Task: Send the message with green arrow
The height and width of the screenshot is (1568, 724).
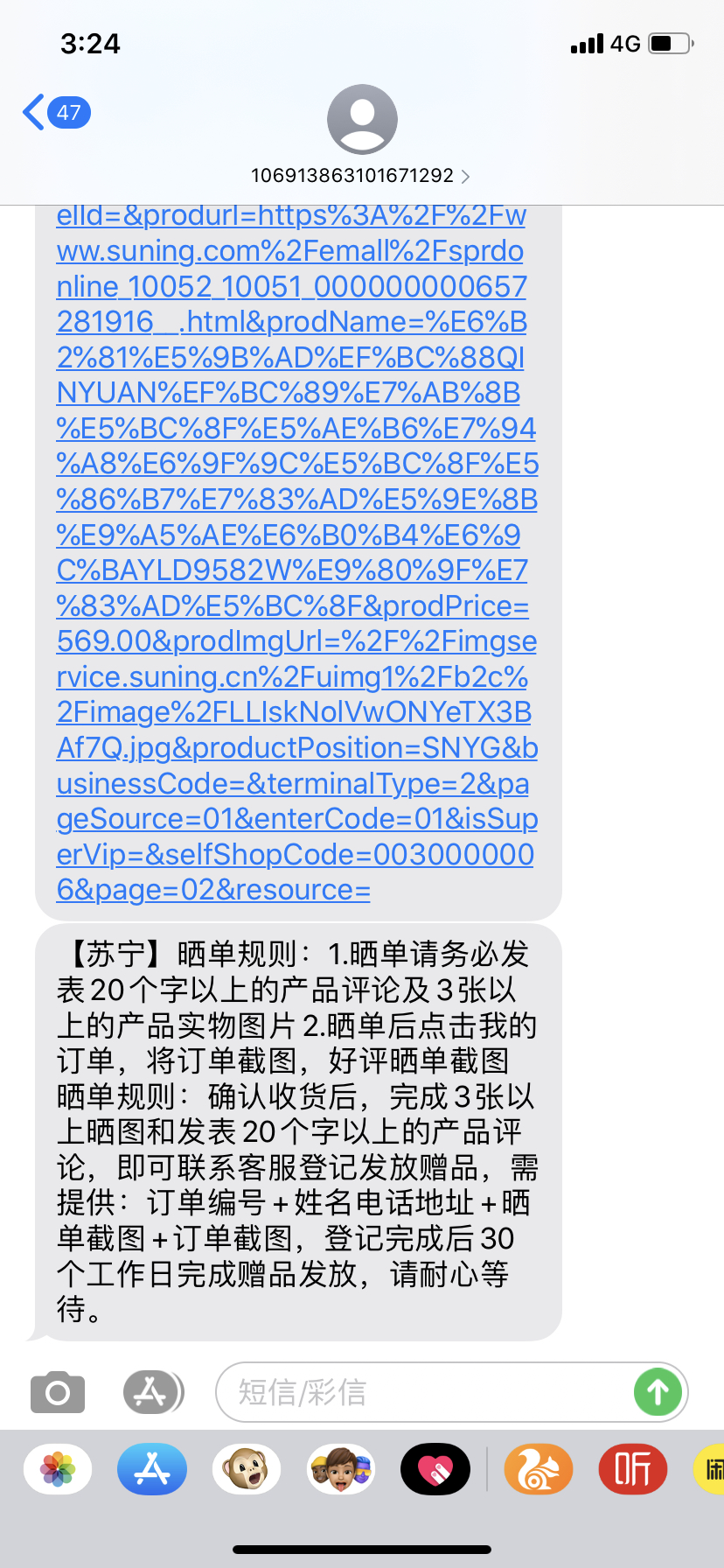Action: point(658,1392)
